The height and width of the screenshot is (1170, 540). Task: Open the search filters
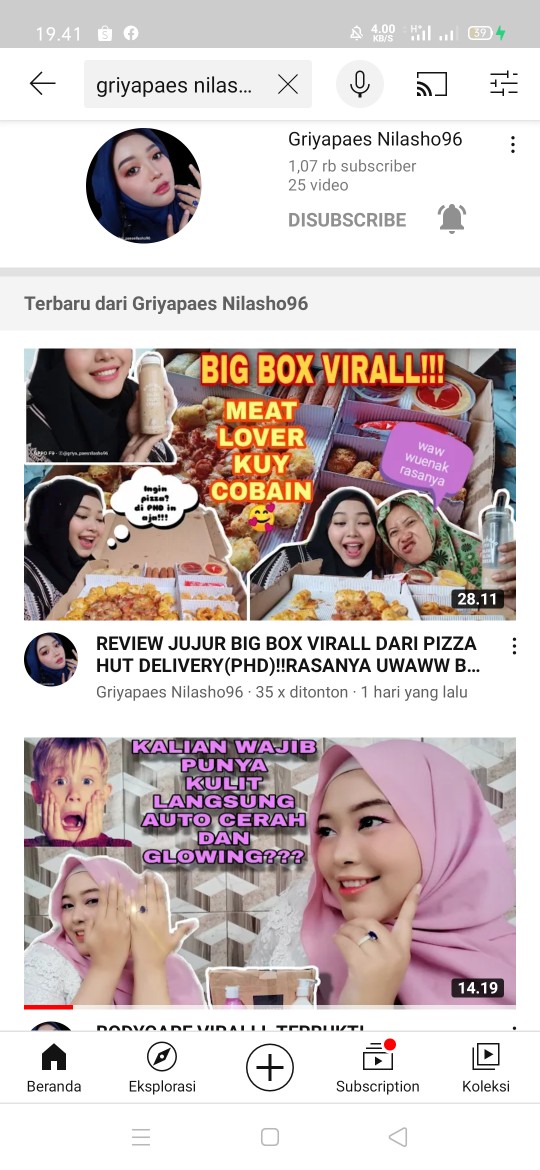(x=503, y=84)
